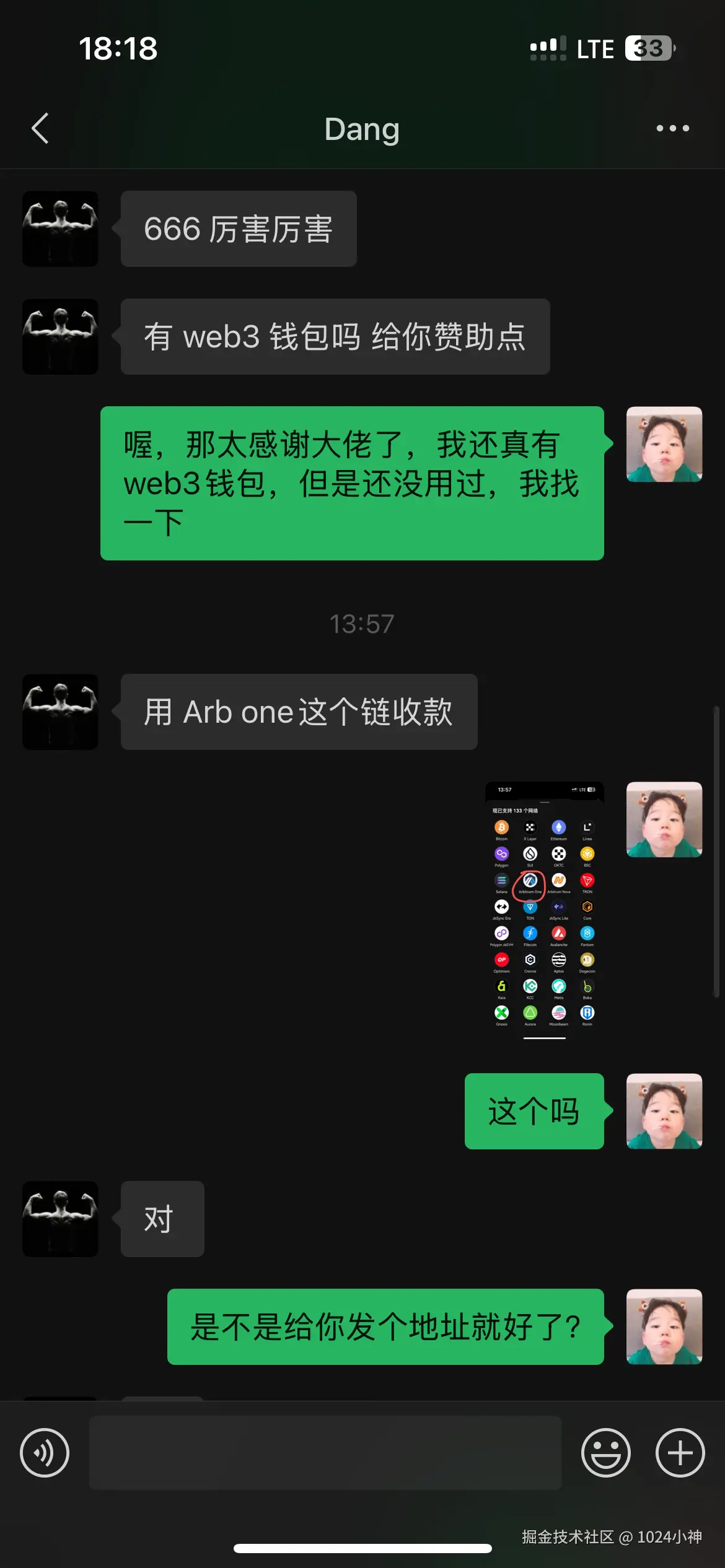Viewport: 725px width, 1568px height.
Task: Open the chat options menu
Action: 672,129
